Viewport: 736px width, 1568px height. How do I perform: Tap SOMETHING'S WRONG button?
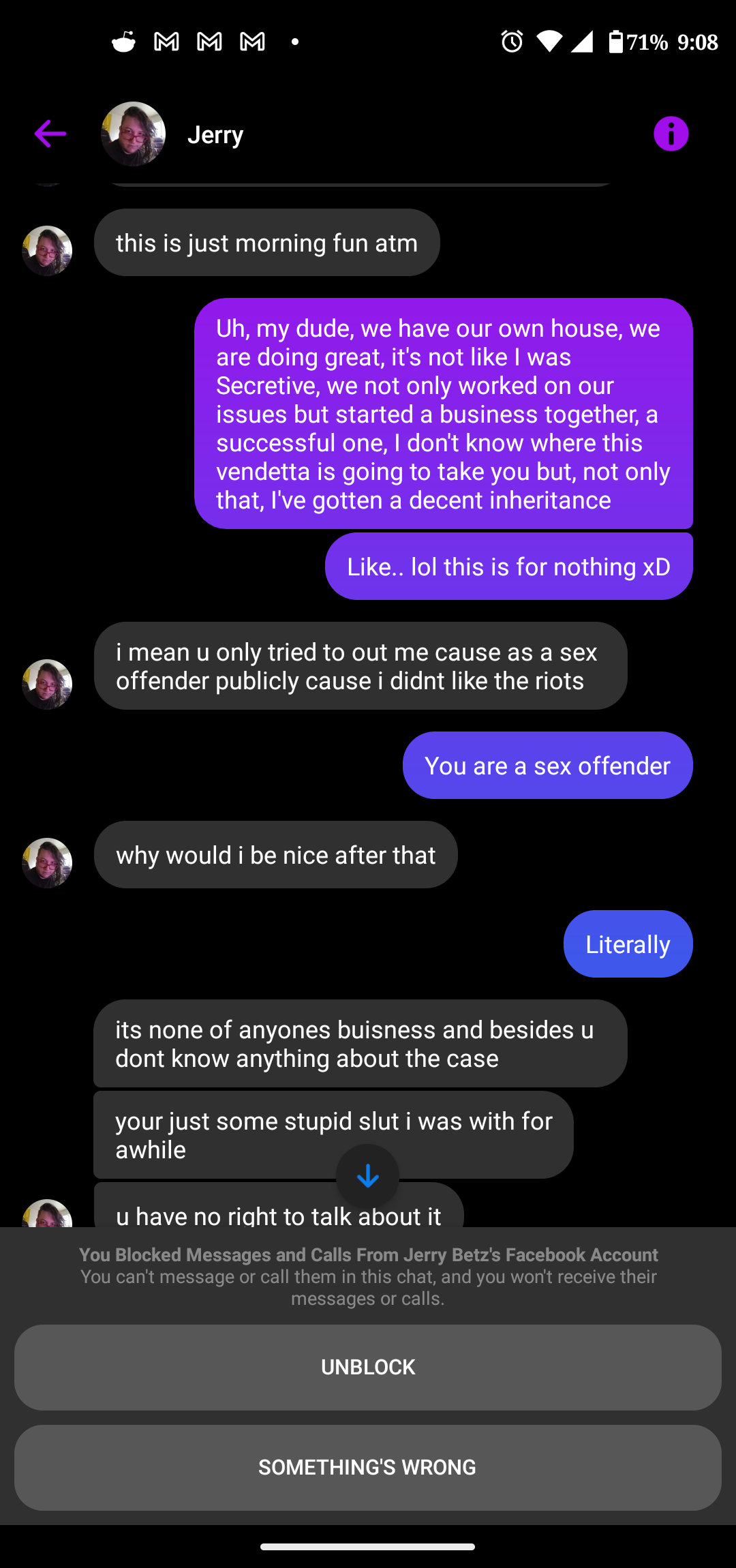(368, 1467)
